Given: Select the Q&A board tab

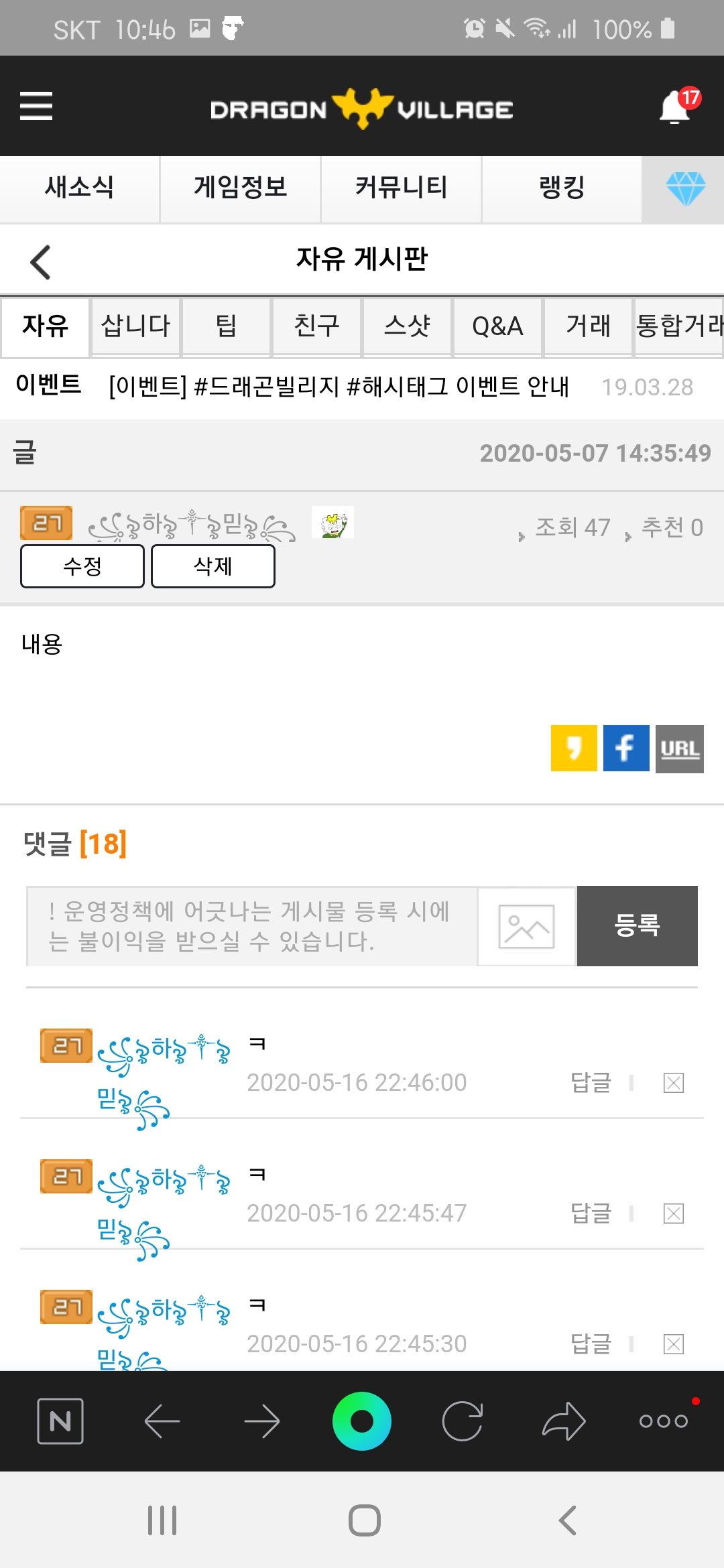Looking at the screenshot, I should tap(497, 326).
